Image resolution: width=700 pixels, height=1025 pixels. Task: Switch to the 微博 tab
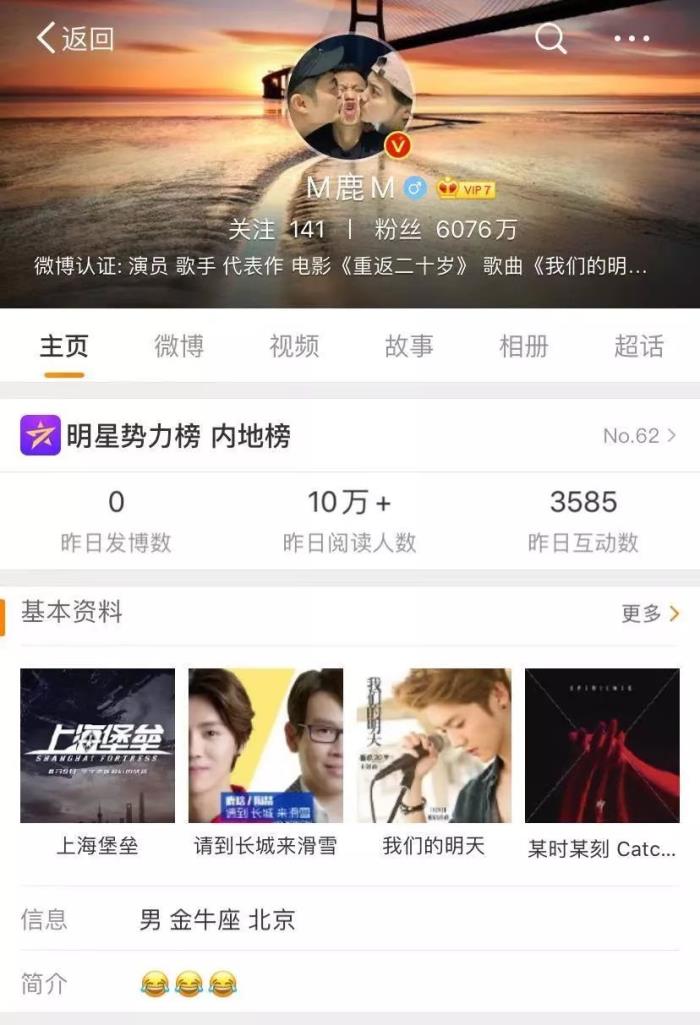pos(179,346)
